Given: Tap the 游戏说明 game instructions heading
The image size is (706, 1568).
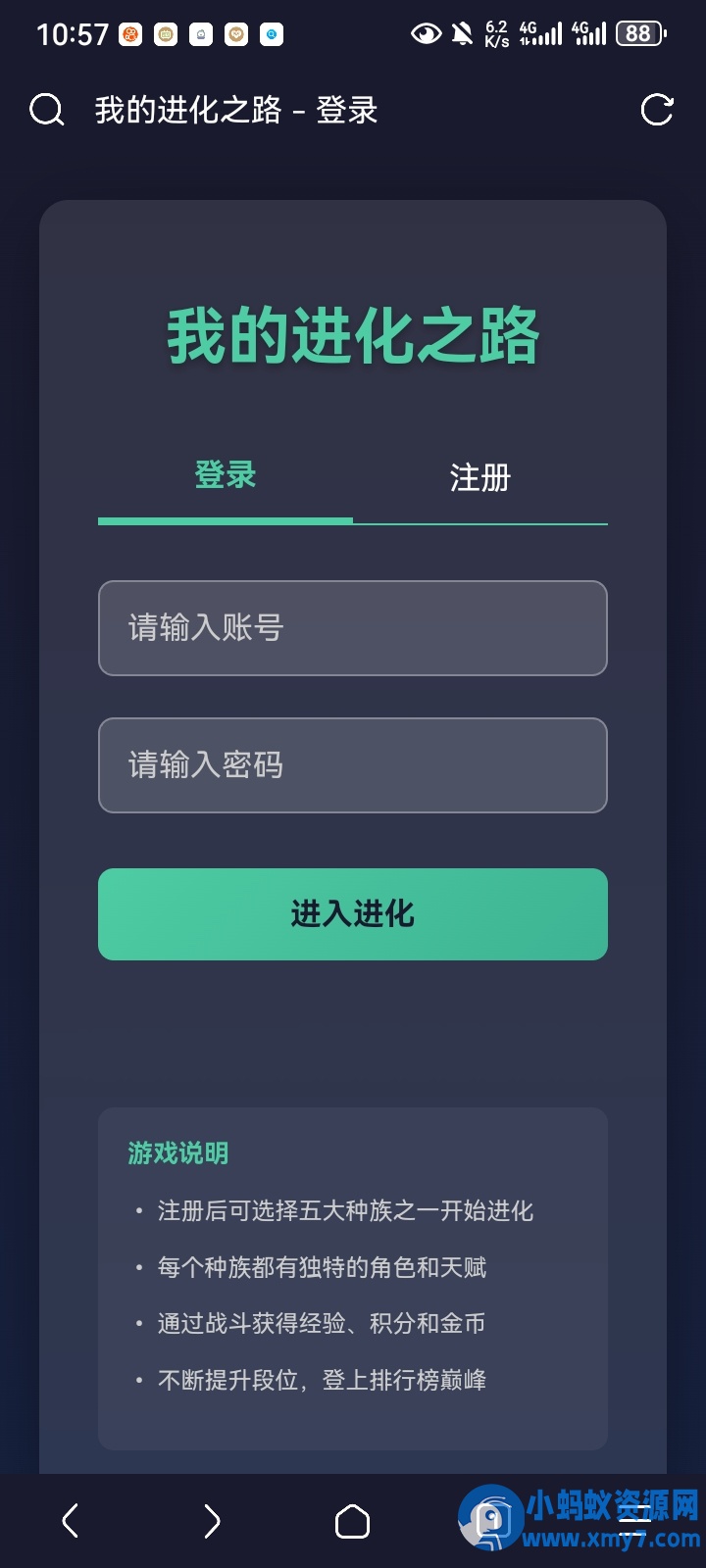Looking at the screenshot, I should [176, 1153].
